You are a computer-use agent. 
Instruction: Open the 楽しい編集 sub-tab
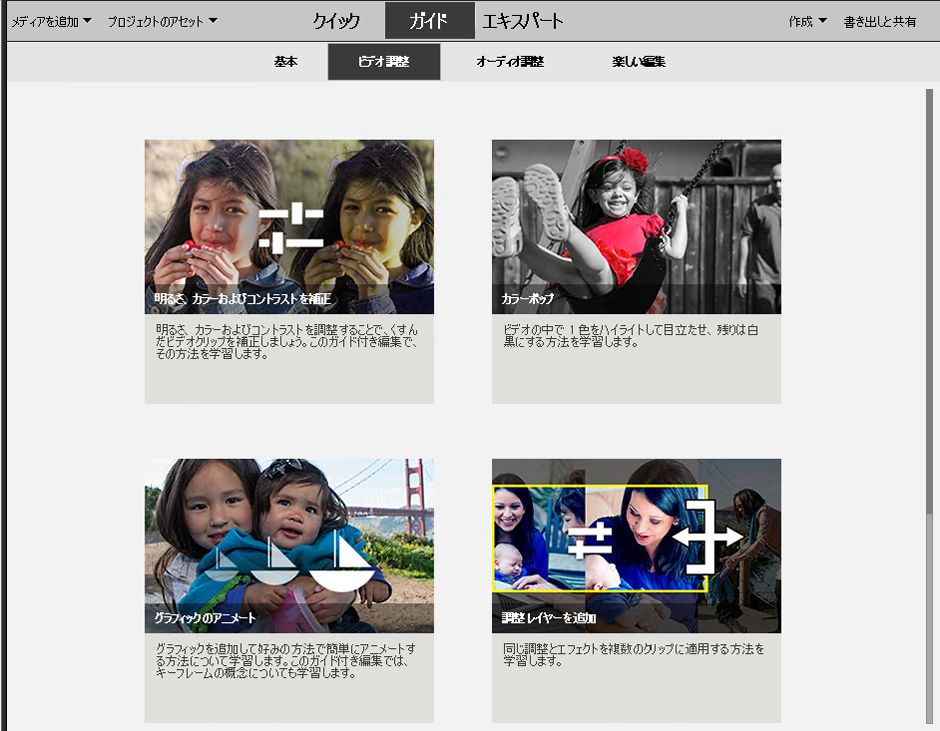pyautogui.click(x=639, y=62)
